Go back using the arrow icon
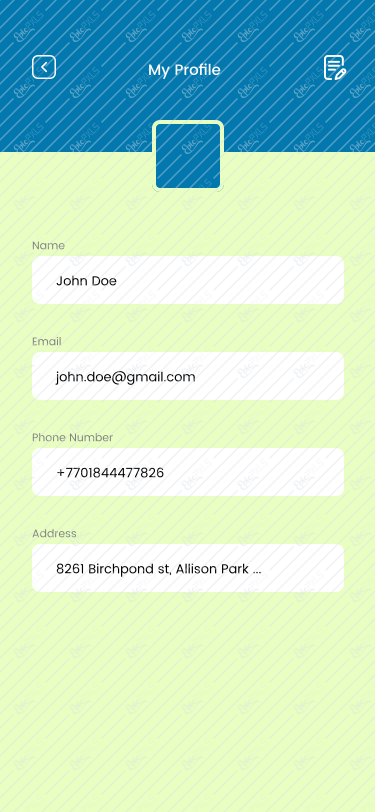 pos(44,67)
